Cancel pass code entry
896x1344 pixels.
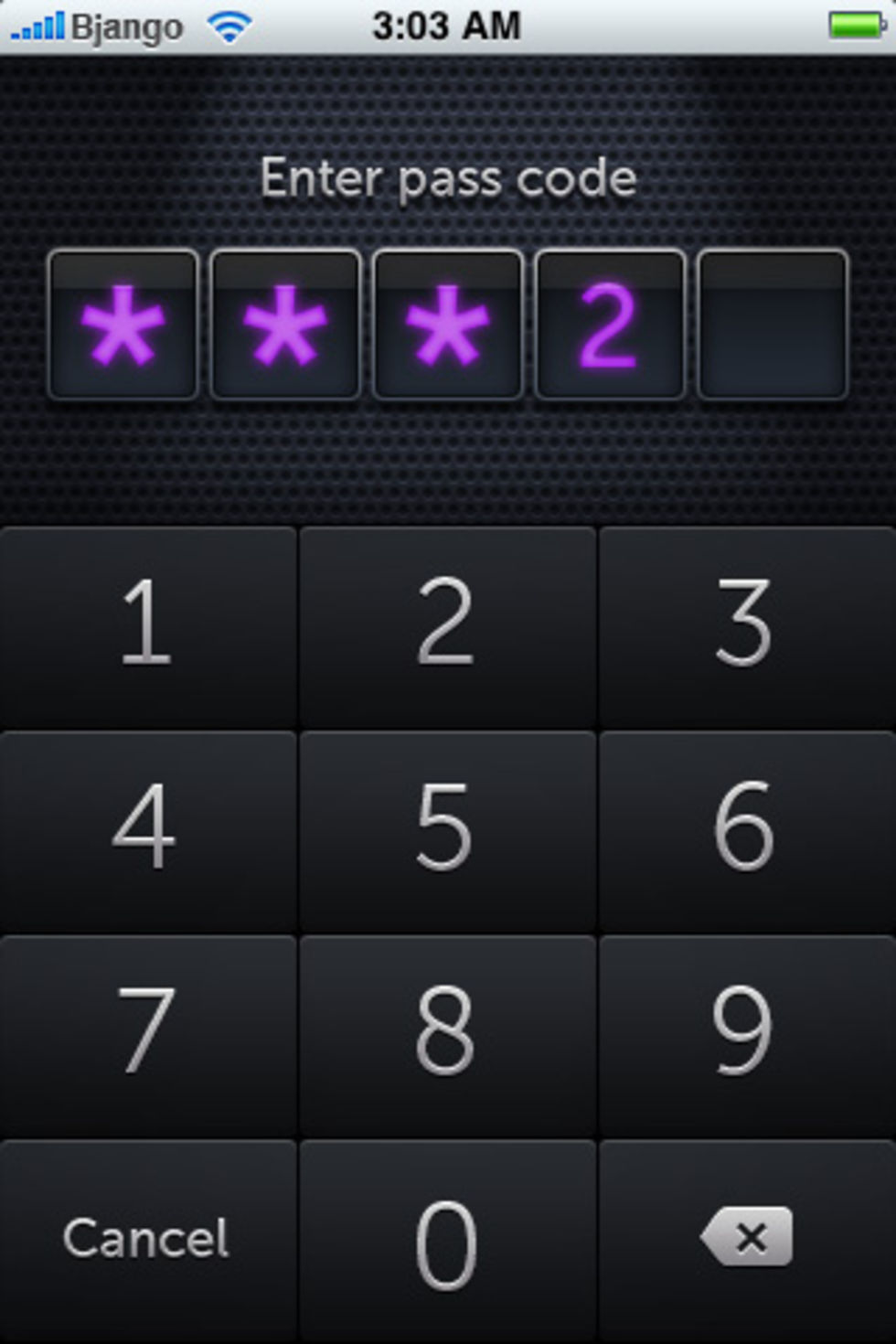click(x=147, y=1240)
